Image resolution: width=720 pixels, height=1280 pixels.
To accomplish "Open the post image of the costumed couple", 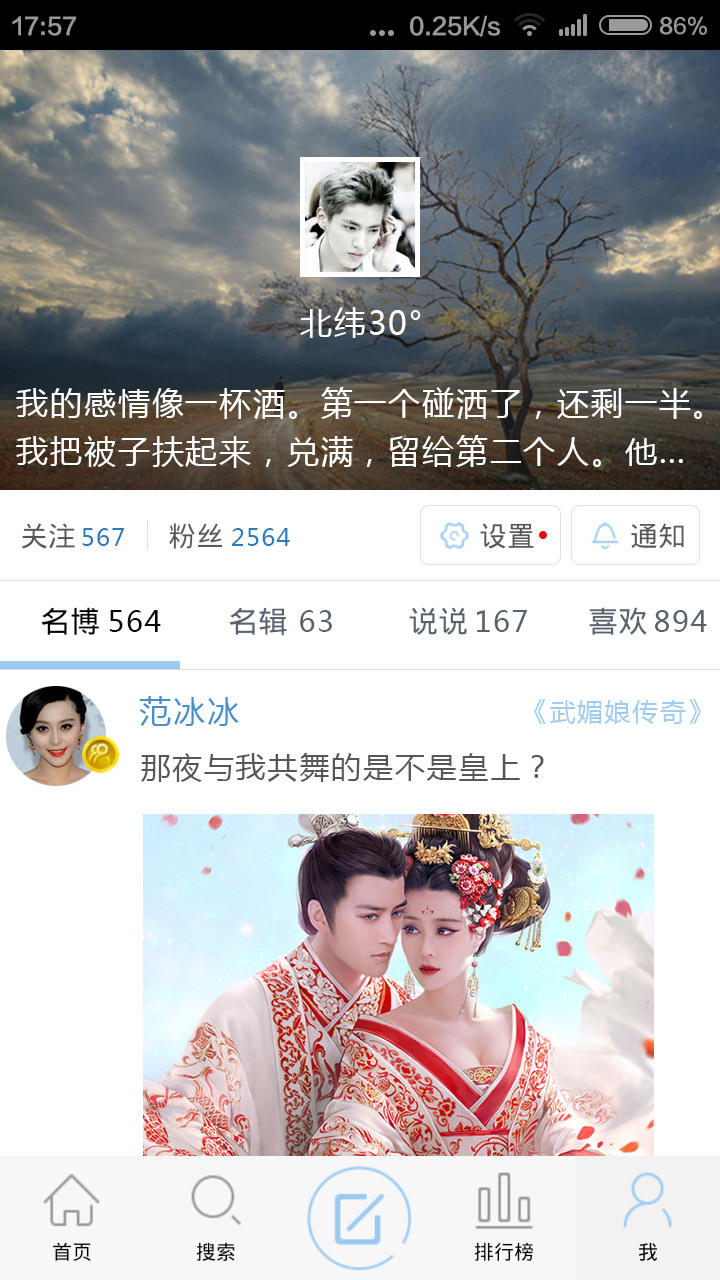I will pos(398,985).
